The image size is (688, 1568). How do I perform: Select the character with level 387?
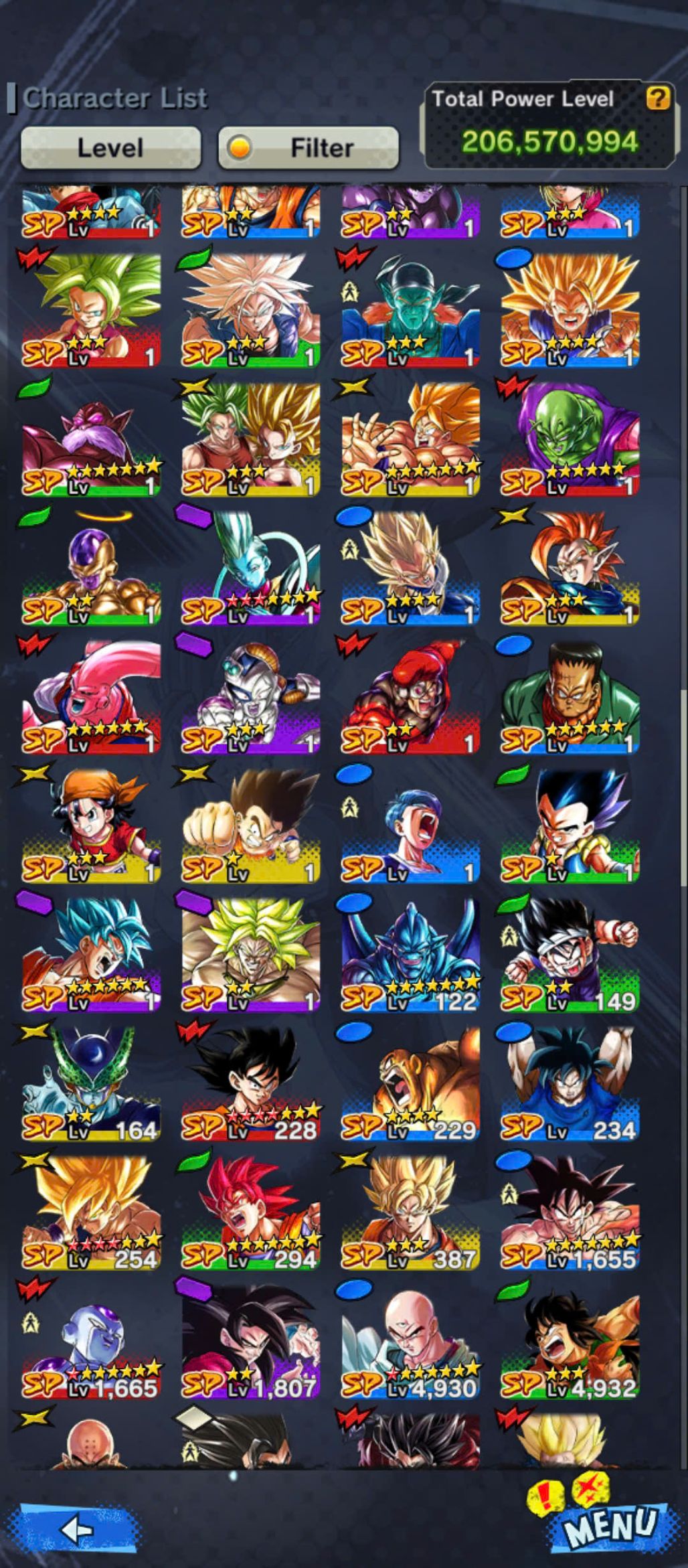click(410, 1213)
